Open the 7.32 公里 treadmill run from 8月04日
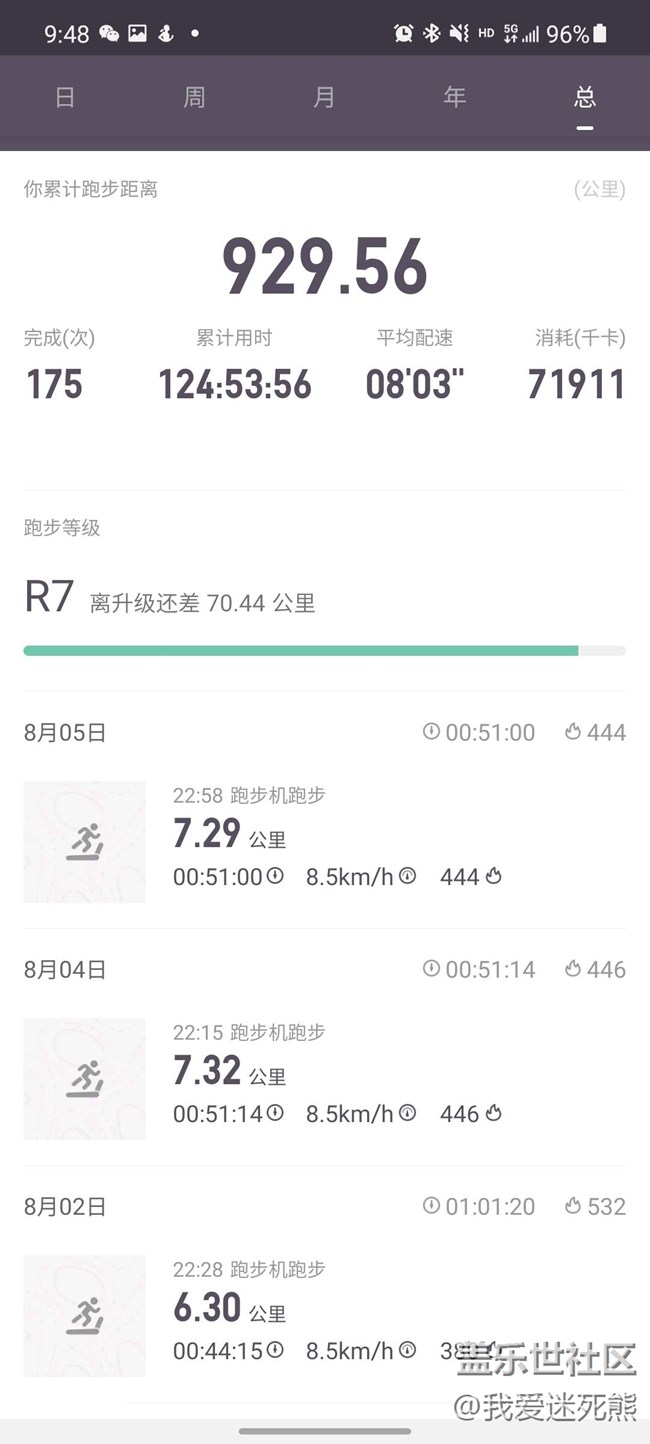Viewport: 650px width, 1444px height. point(325,1077)
